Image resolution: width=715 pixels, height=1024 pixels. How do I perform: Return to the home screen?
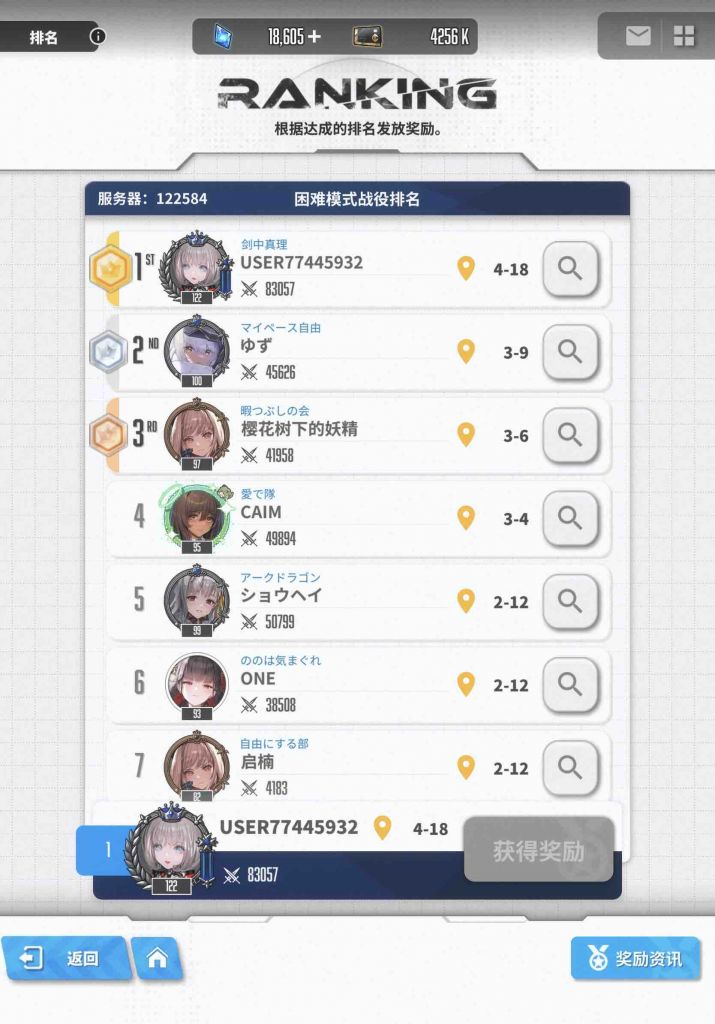point(157,958)
